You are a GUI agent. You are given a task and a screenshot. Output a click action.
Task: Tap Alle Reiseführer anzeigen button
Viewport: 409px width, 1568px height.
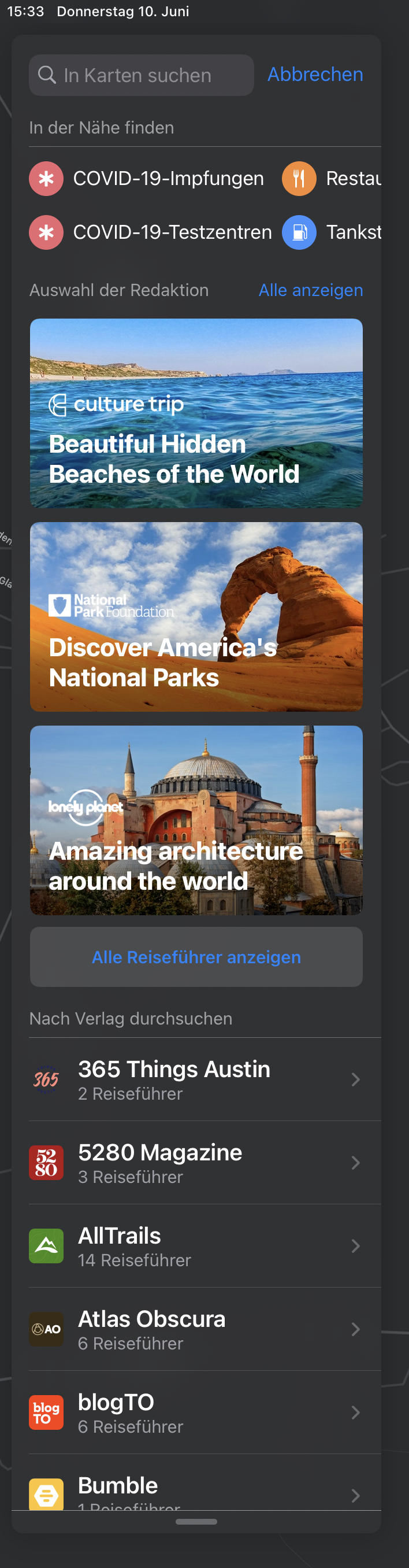point(196,957)
